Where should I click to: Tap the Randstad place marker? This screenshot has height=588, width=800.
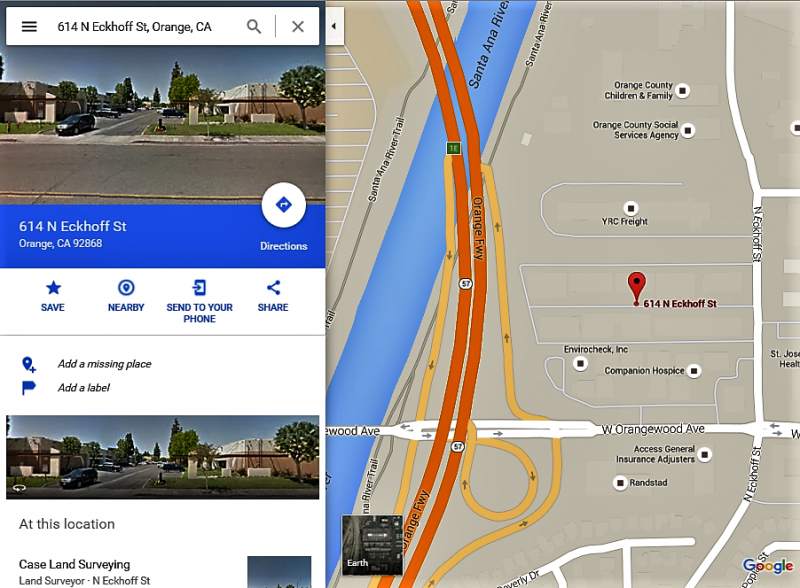click(x=620, y=483)
